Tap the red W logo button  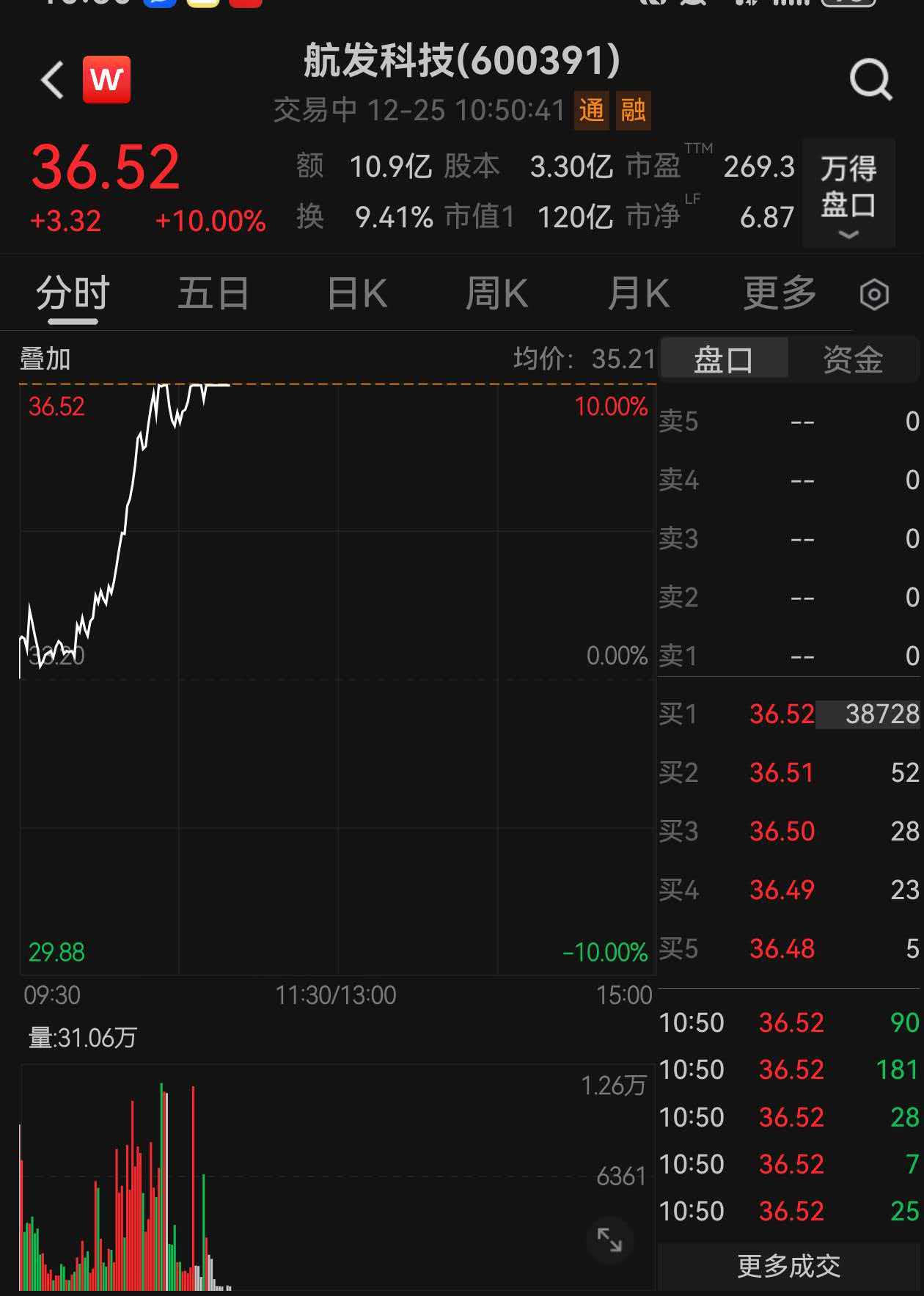click(107, 80)
